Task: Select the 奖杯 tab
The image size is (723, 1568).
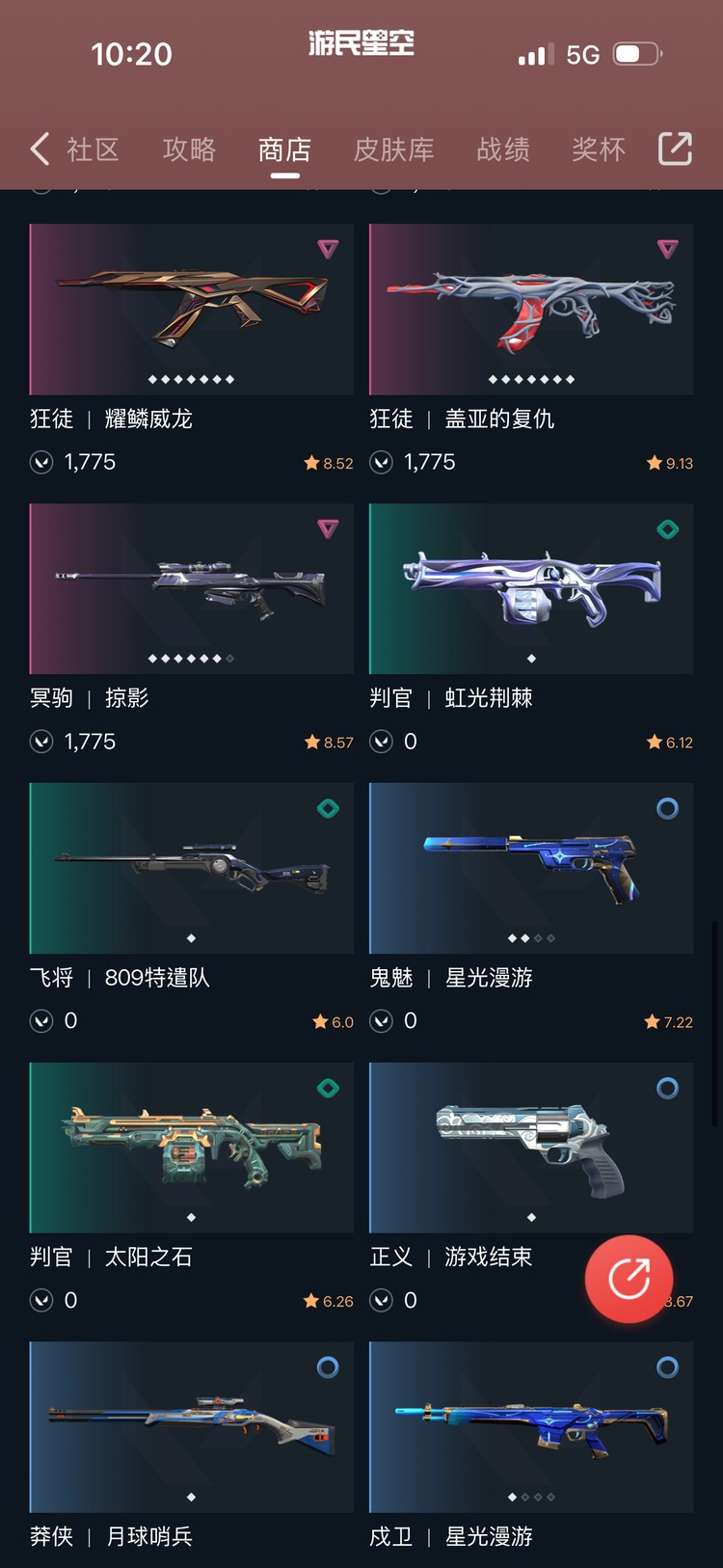Action: tap(598, 149)
